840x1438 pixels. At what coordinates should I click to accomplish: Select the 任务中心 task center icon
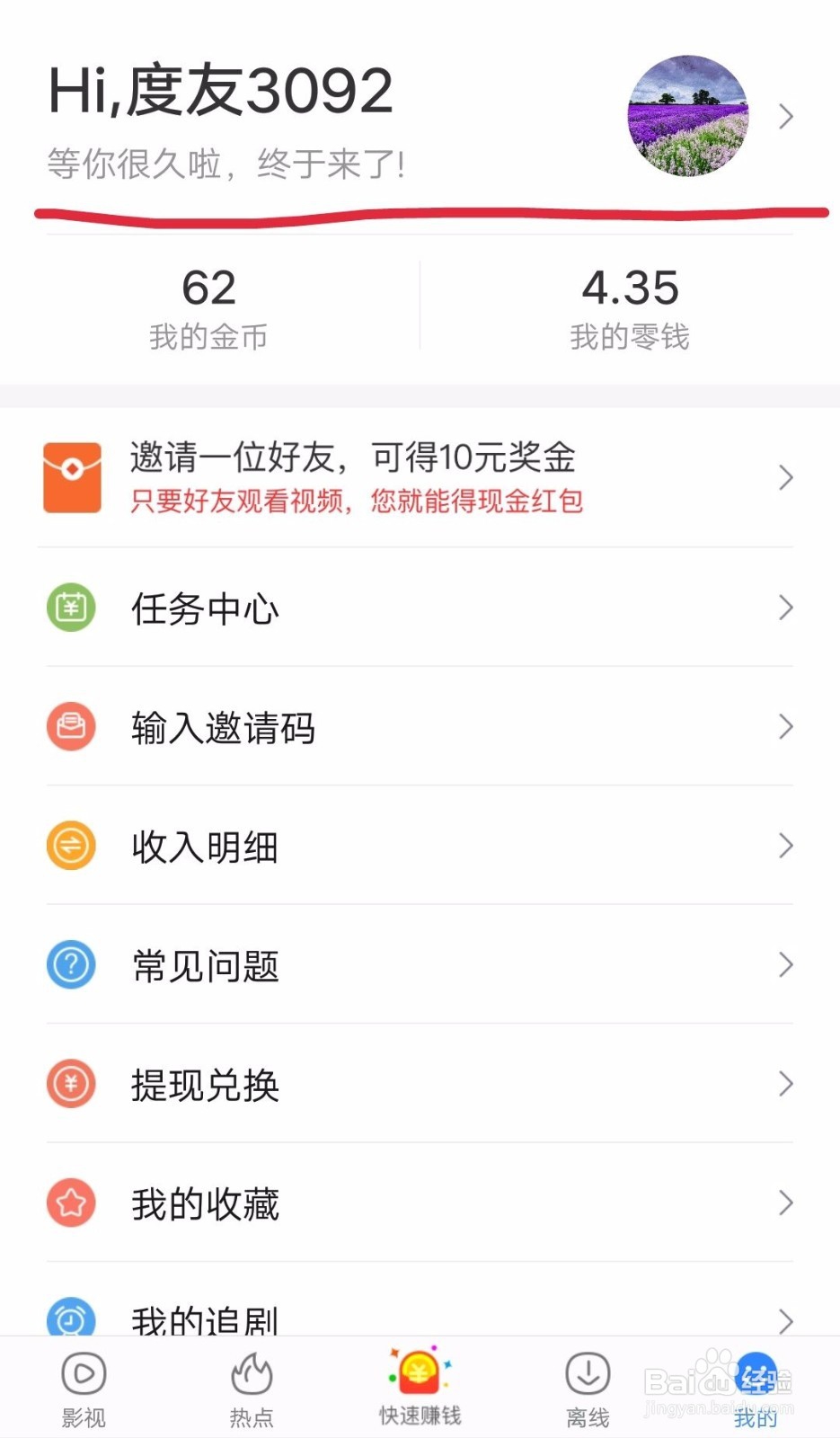(x=70, y=608)
